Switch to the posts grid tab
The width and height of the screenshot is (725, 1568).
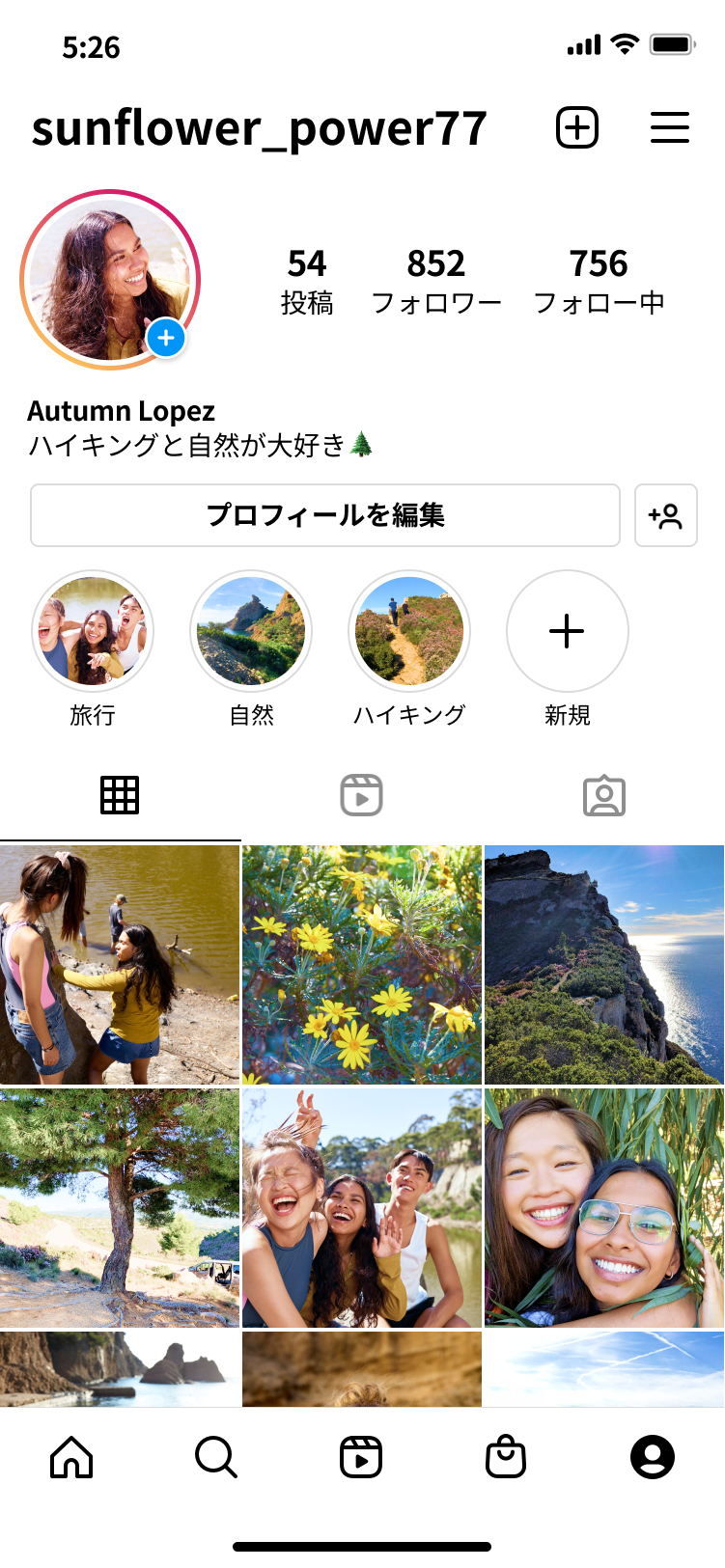coord(120,795)
